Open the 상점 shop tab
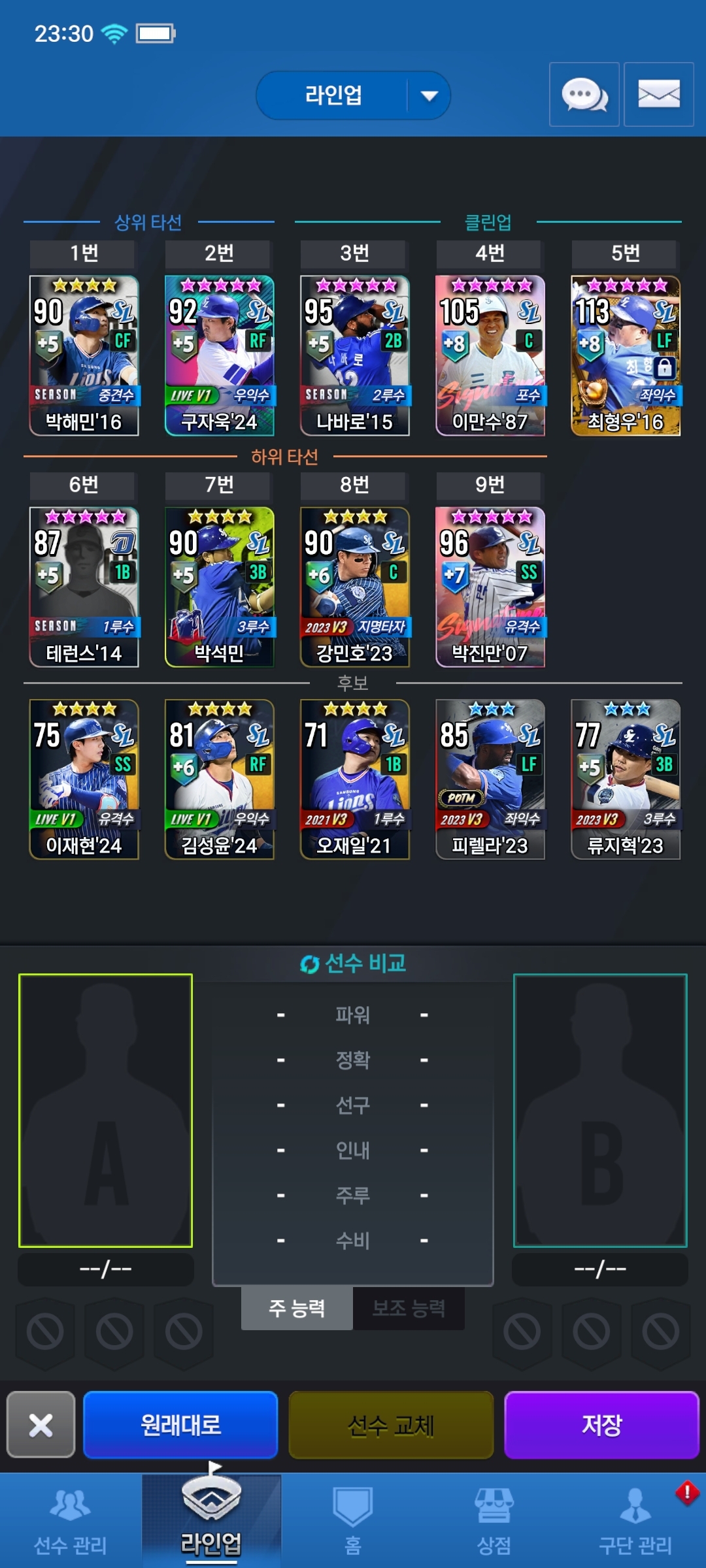Image resolution: width=706 pixels, height=1568 pixels. [494, 1521]
